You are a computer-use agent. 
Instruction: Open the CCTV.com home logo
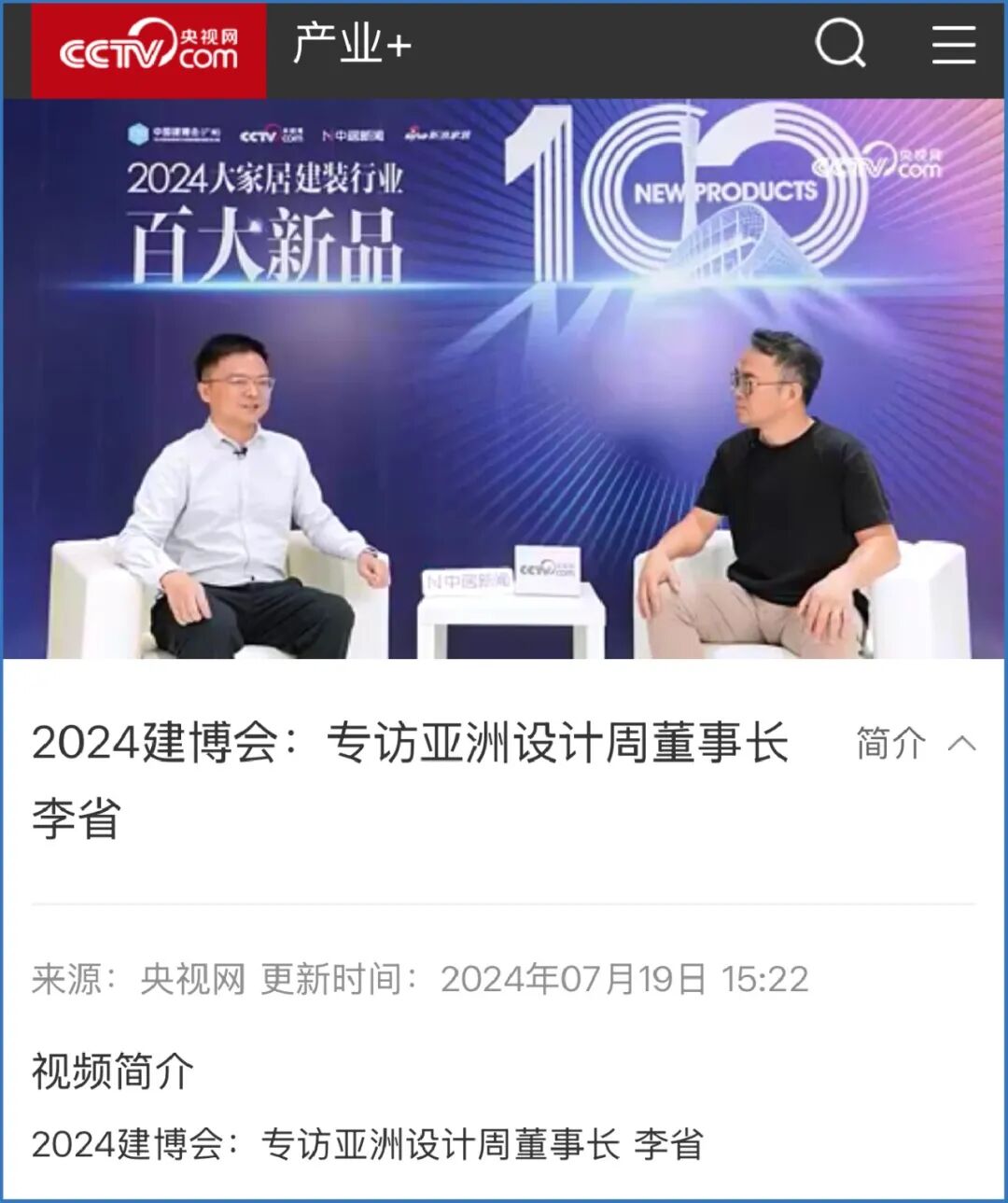point(149,50)
